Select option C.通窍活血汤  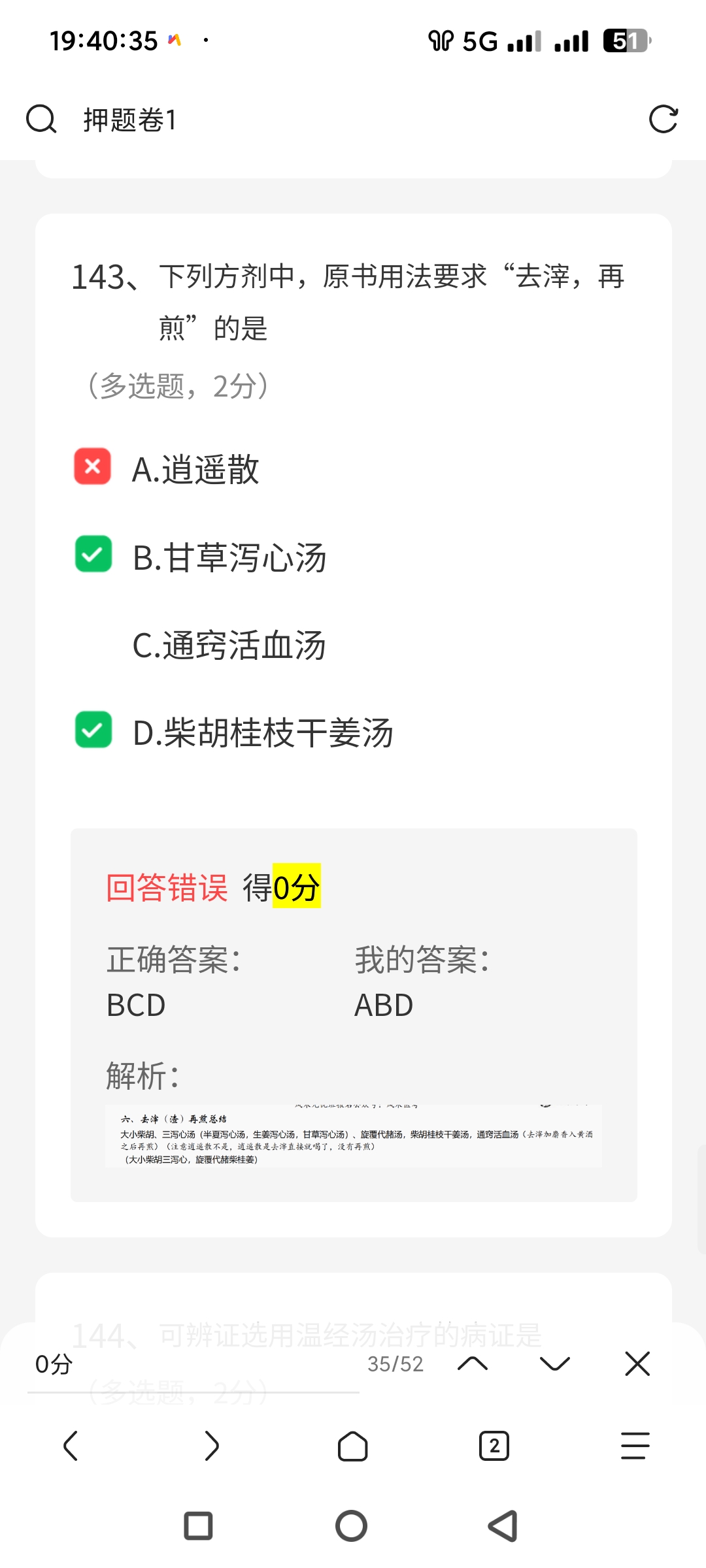pos(229,645)
